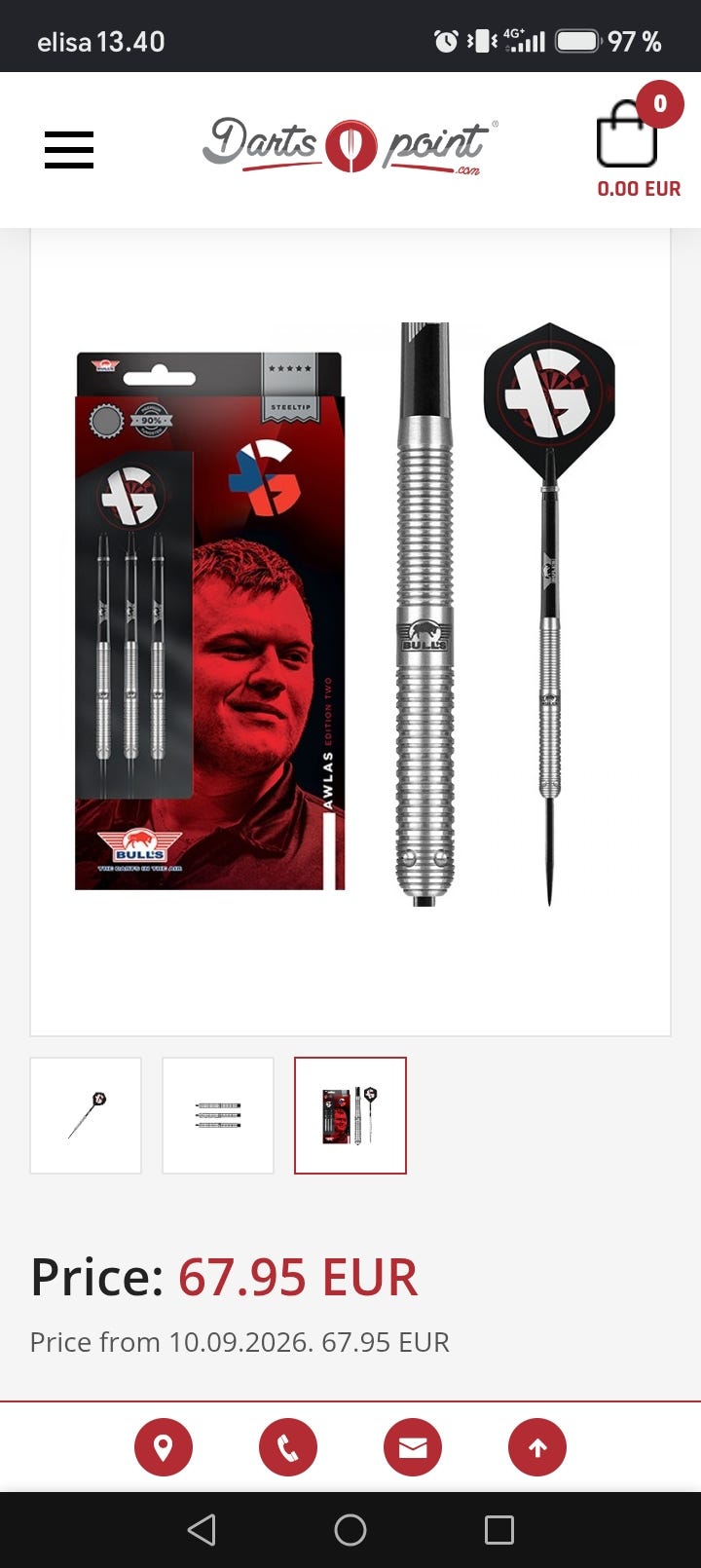Screen dimensions: 701x1568
Task: Jump back to top with arrow button
Action: click(x=537, y=1447)
